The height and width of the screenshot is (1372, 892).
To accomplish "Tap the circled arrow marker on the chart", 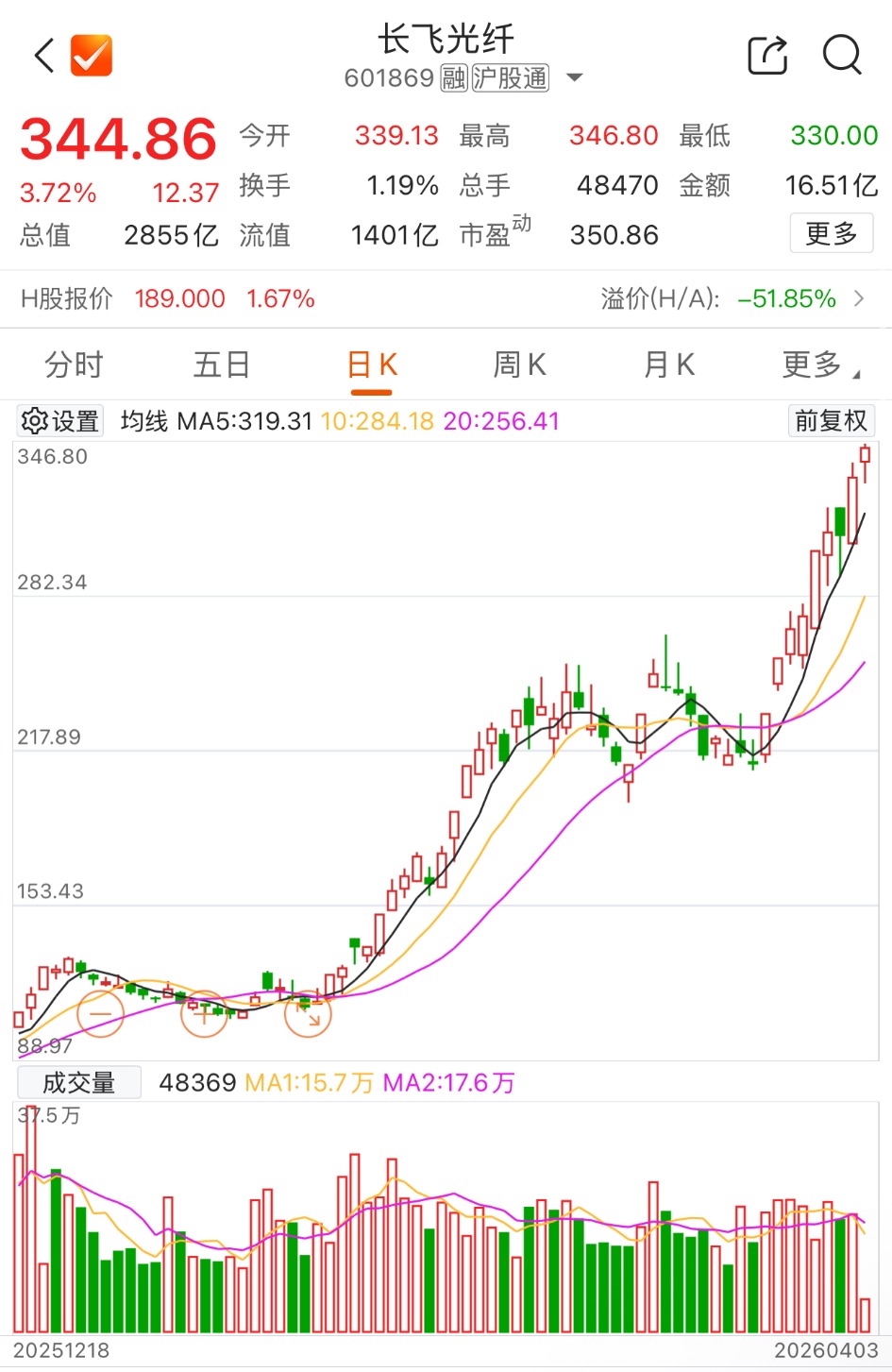I will (x=307, y=1014).
